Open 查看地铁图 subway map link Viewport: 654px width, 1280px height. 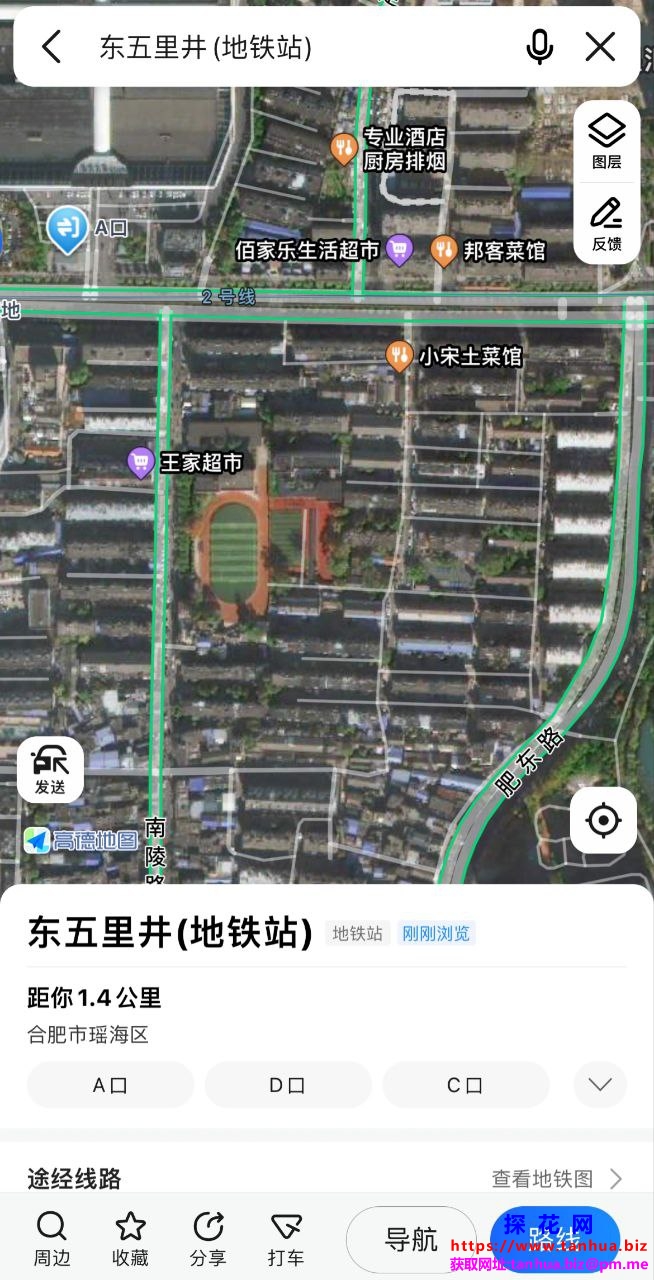point(556,1179)
